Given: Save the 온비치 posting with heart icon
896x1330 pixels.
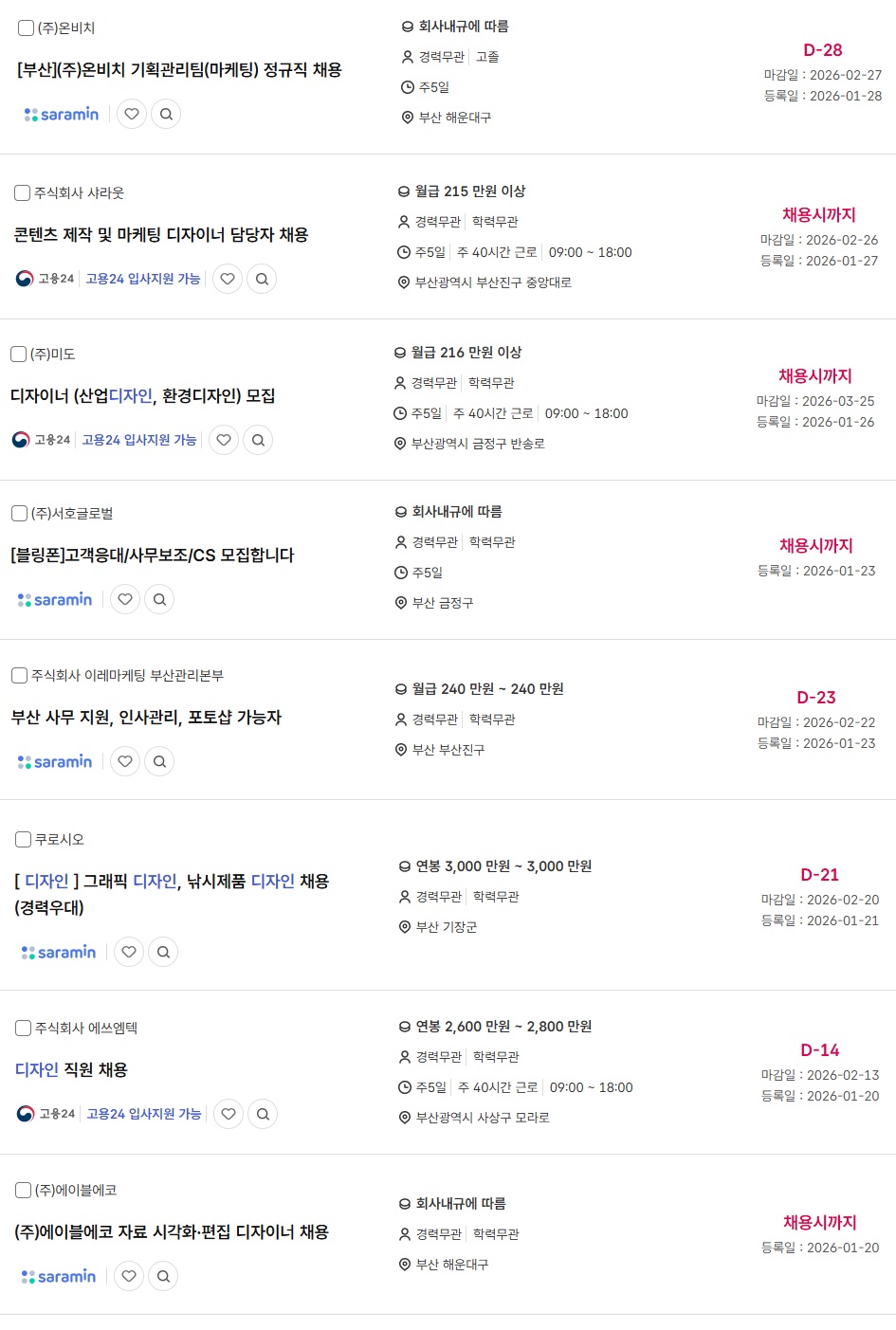Looking at the screenshot, I should 132,115.
